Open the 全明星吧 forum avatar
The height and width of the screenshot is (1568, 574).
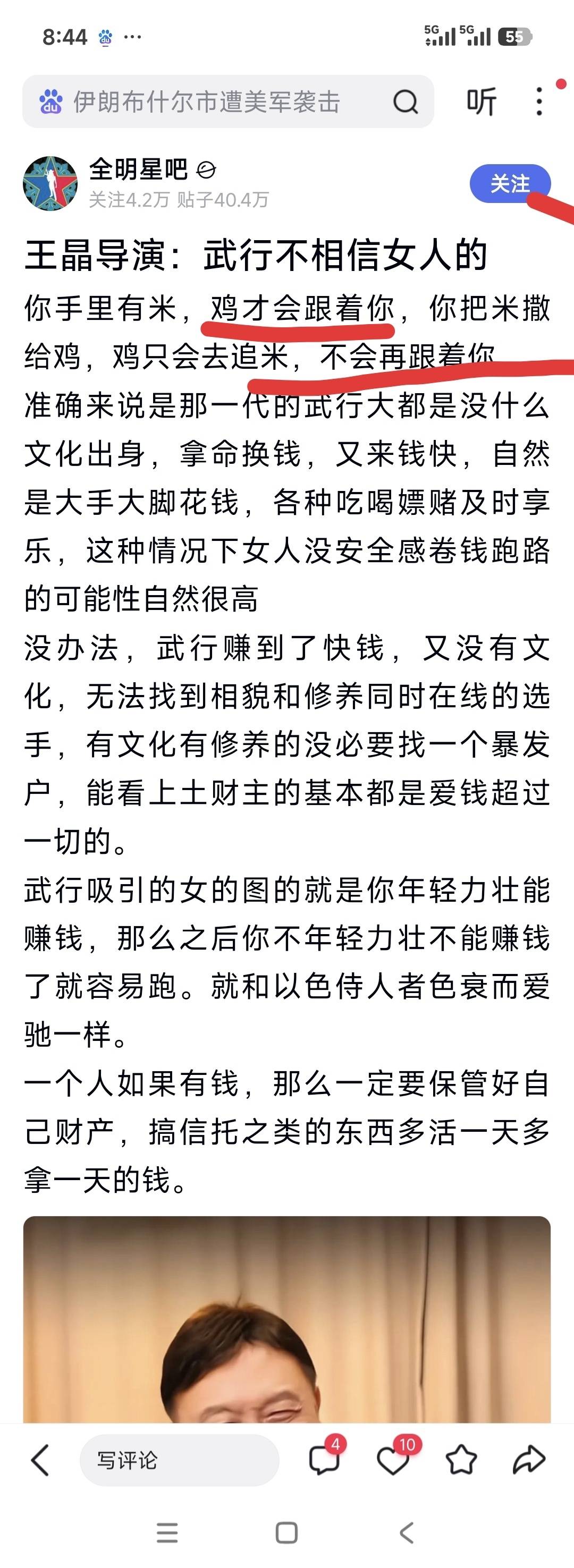tap(50, 183)
